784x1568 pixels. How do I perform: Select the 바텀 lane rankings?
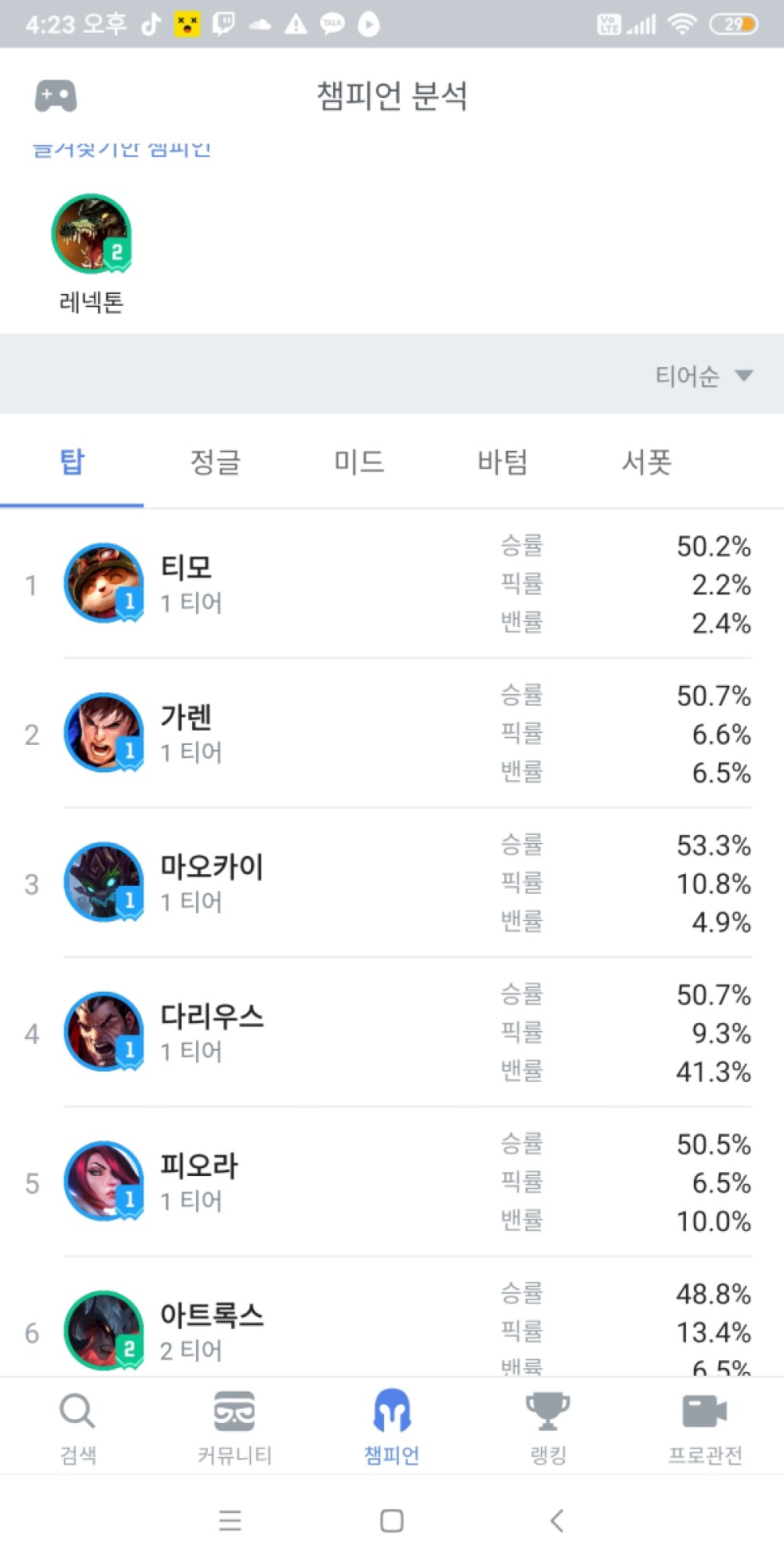(503, 463)
